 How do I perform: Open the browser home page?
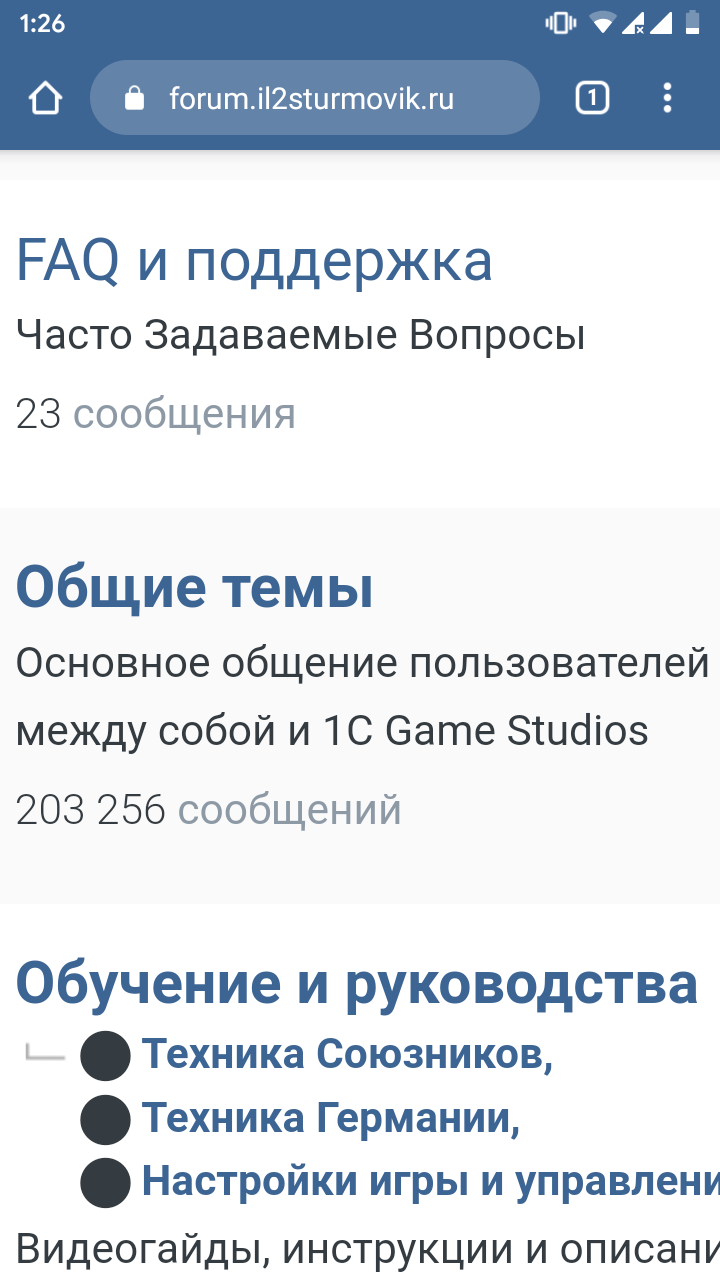coord(45,98)
